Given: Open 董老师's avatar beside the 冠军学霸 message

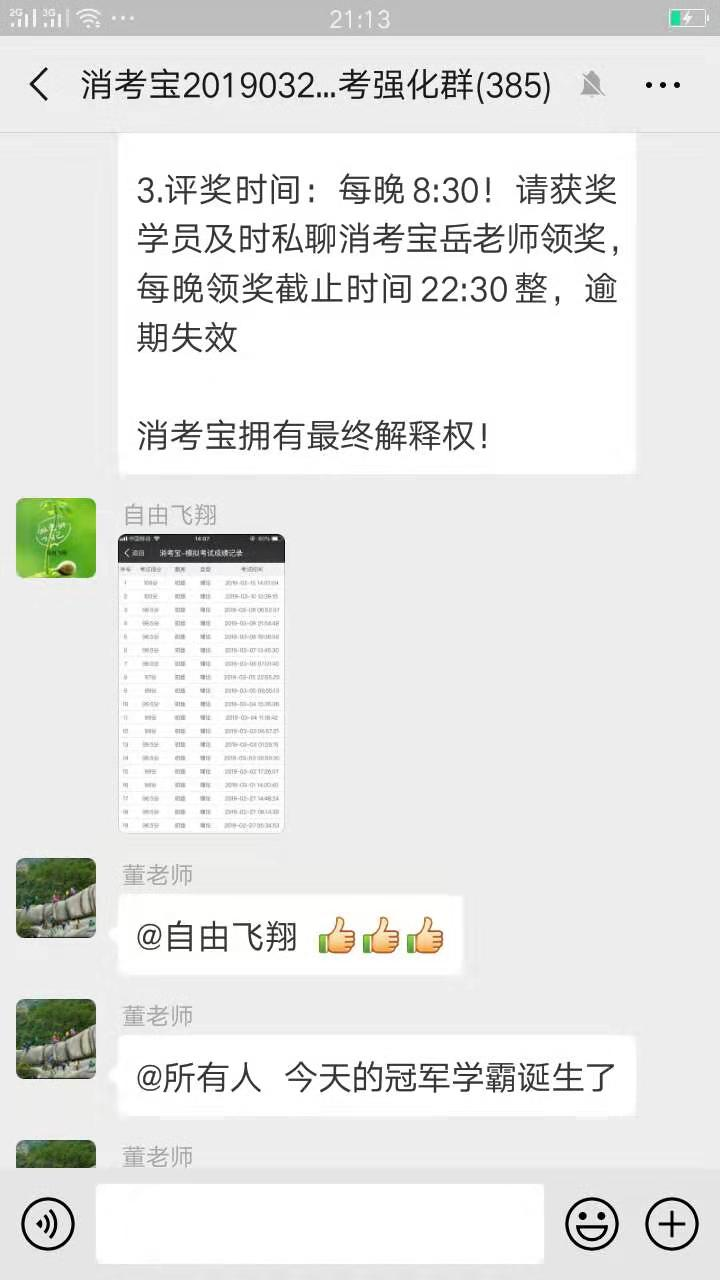Looking at the screenshot, I should coord(56,1039).
